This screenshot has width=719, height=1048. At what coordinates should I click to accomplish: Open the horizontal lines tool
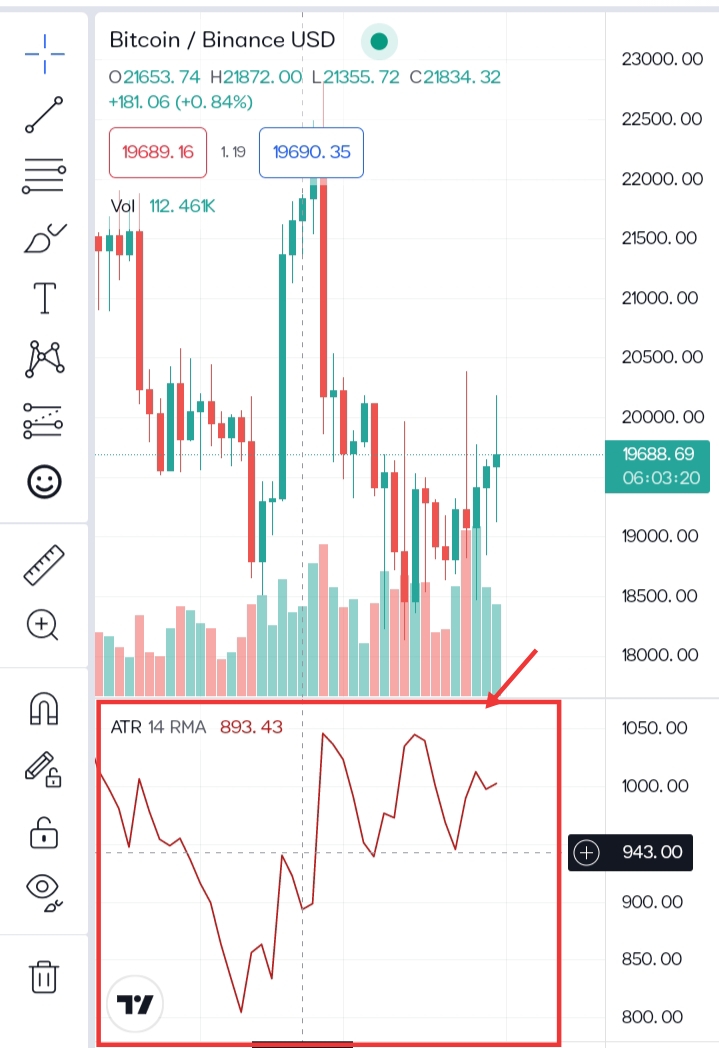point(44,176)
